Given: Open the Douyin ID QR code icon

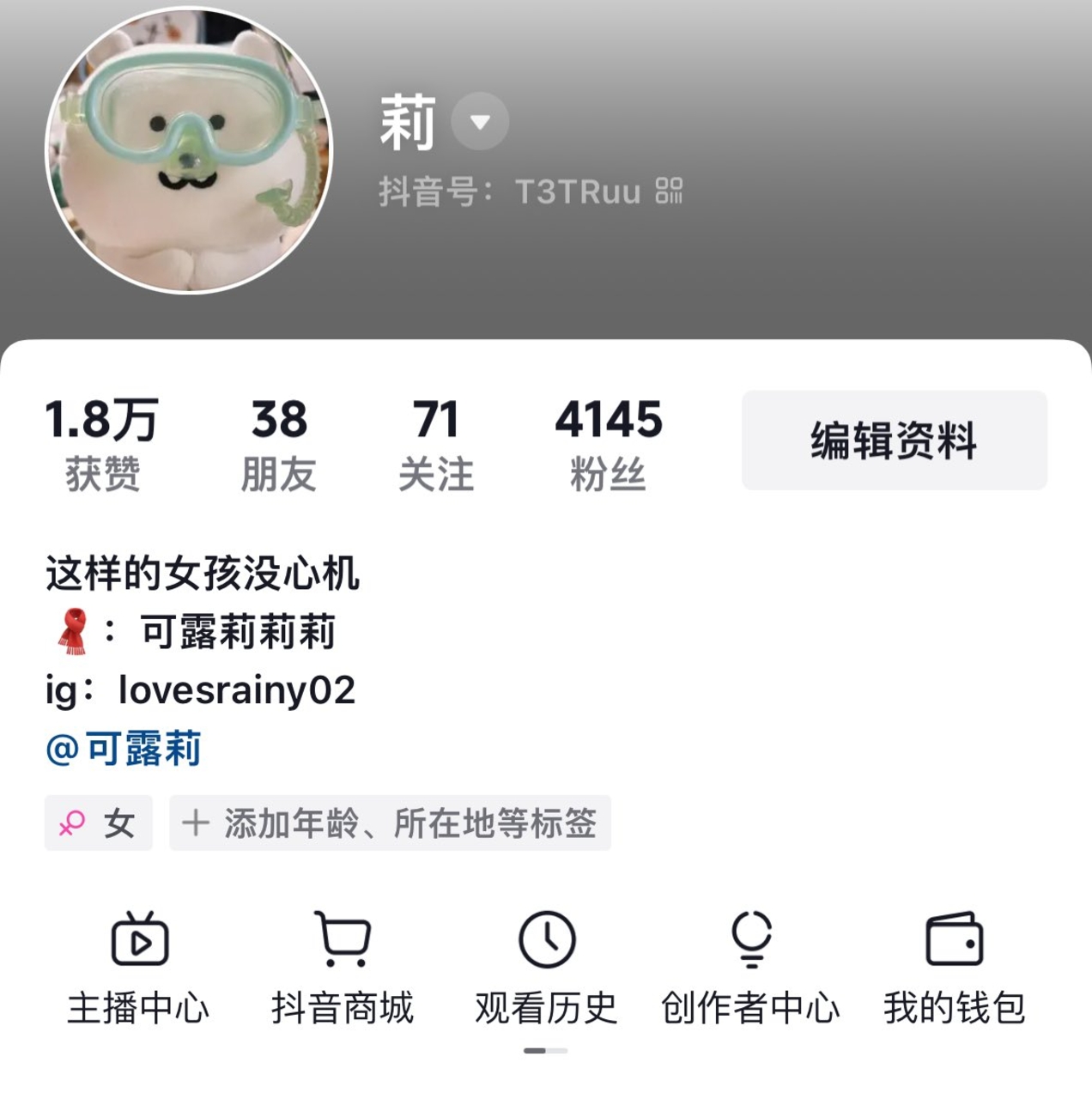Looking at the screenshot, I should point(669,191).
